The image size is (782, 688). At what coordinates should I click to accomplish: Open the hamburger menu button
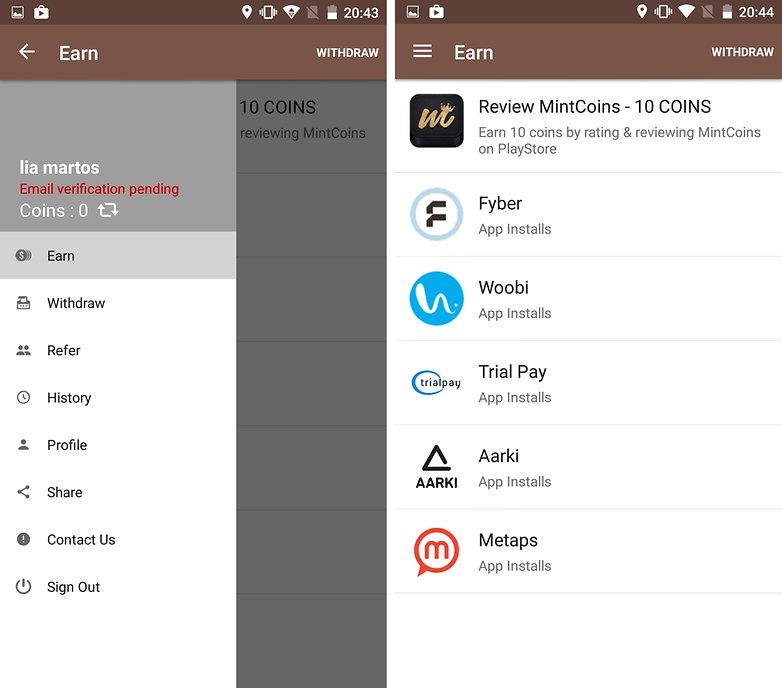pos(423,51)
